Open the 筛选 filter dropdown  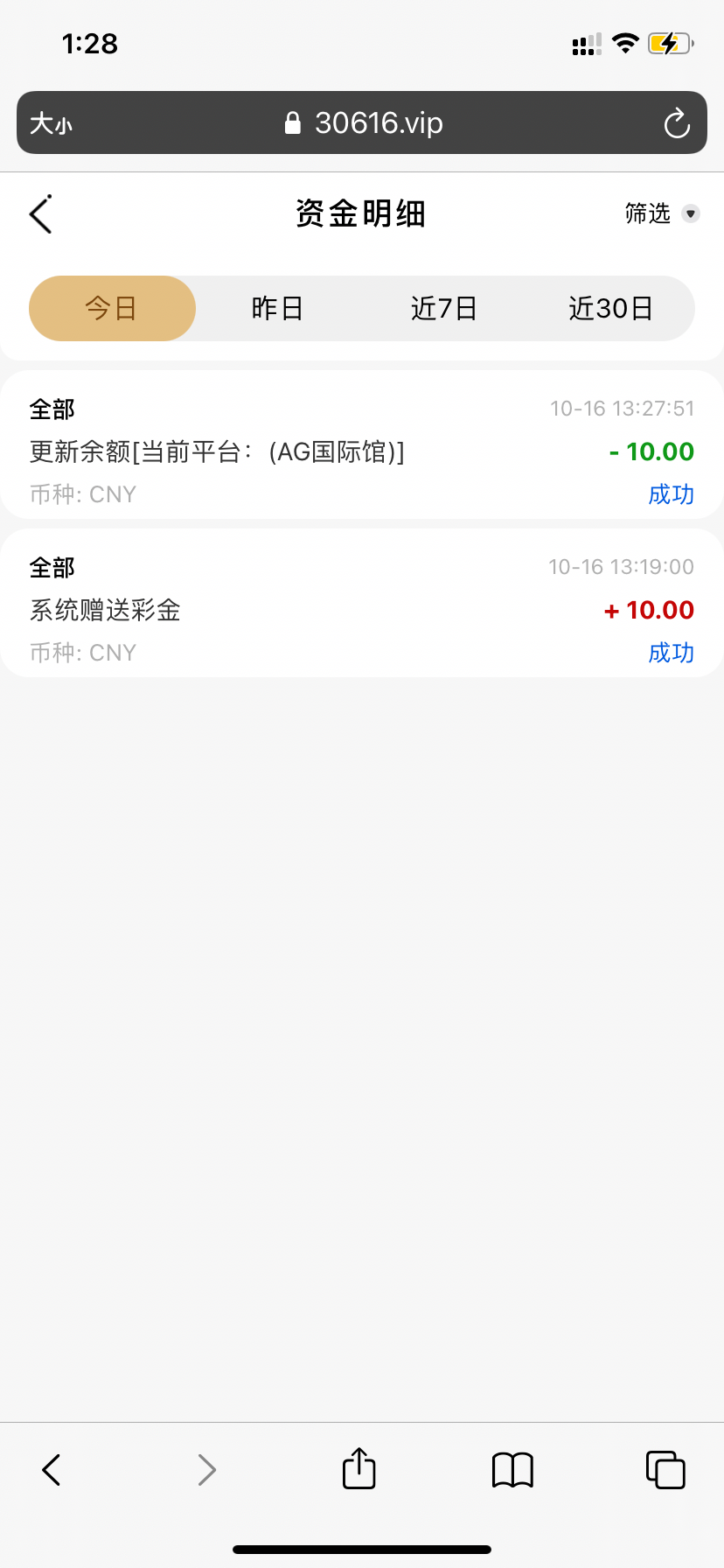662,213
